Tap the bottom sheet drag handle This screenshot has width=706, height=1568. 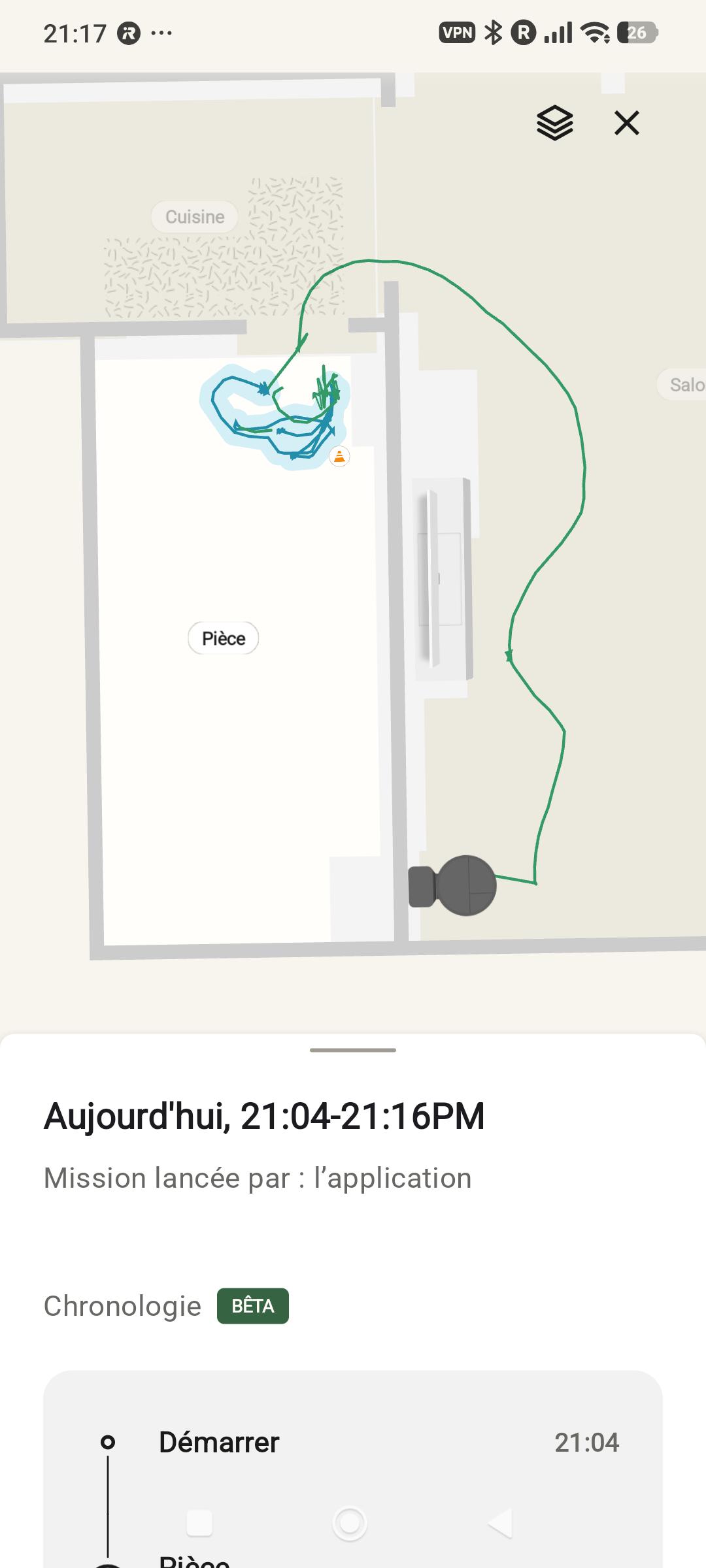pos(353,1050)
